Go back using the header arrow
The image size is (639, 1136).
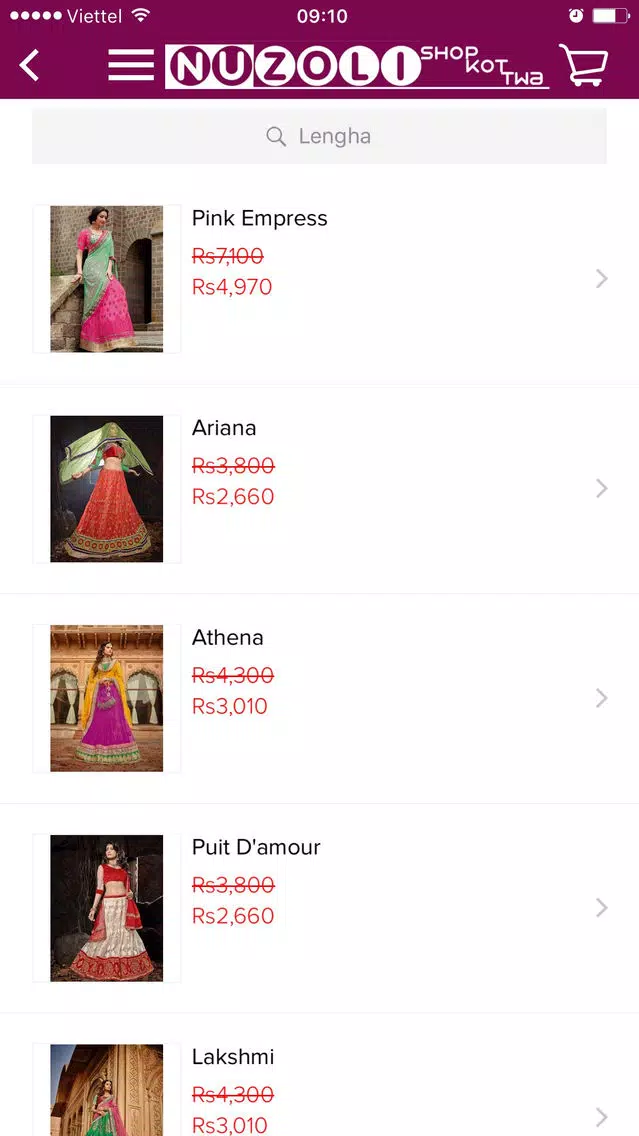click(29, 65)
